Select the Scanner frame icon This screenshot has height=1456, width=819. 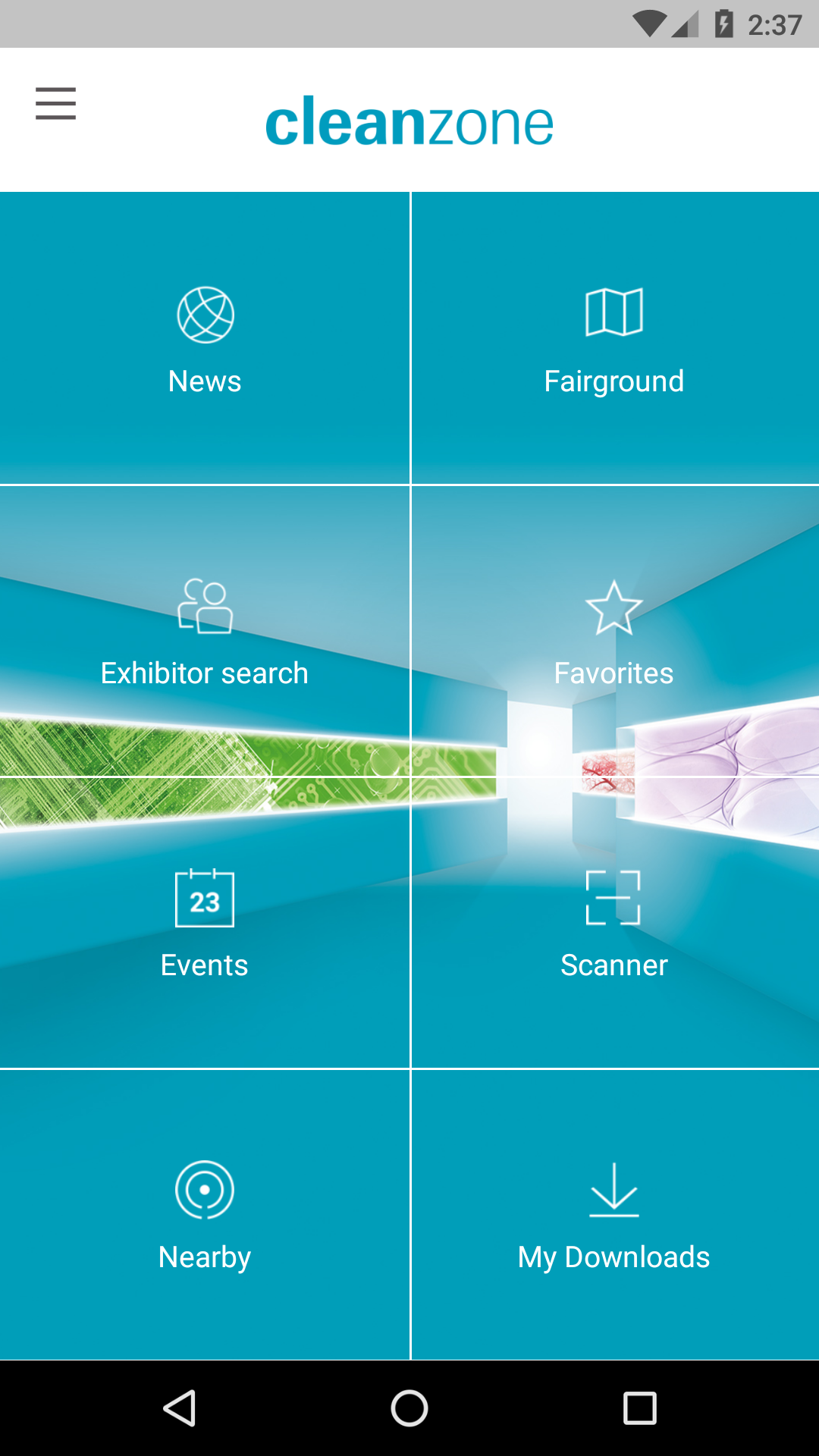[614, 899]
